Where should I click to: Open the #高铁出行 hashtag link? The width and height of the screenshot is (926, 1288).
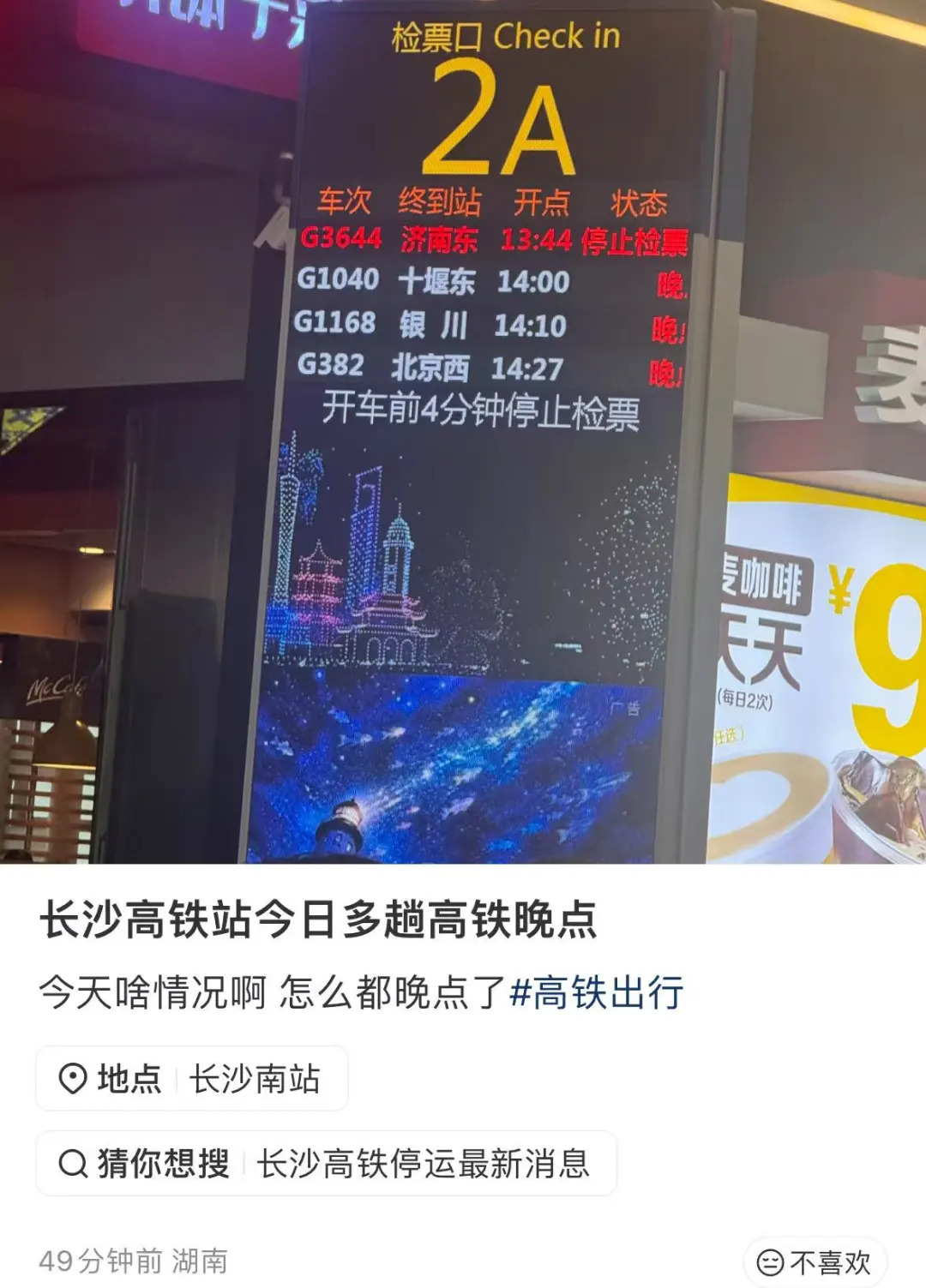click(597, 993)
